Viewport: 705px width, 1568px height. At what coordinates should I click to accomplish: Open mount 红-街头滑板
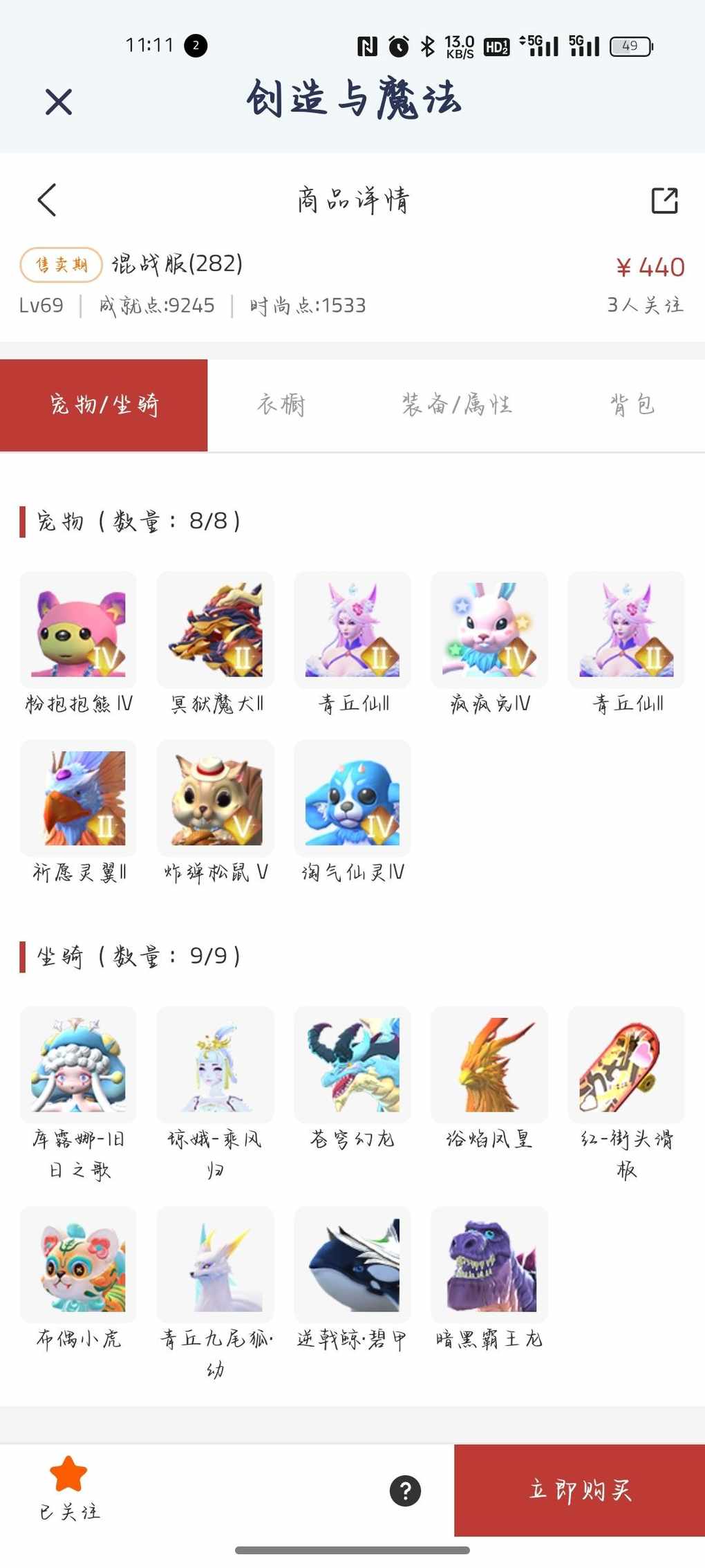pyautogui.click(x=626, y=1064)
